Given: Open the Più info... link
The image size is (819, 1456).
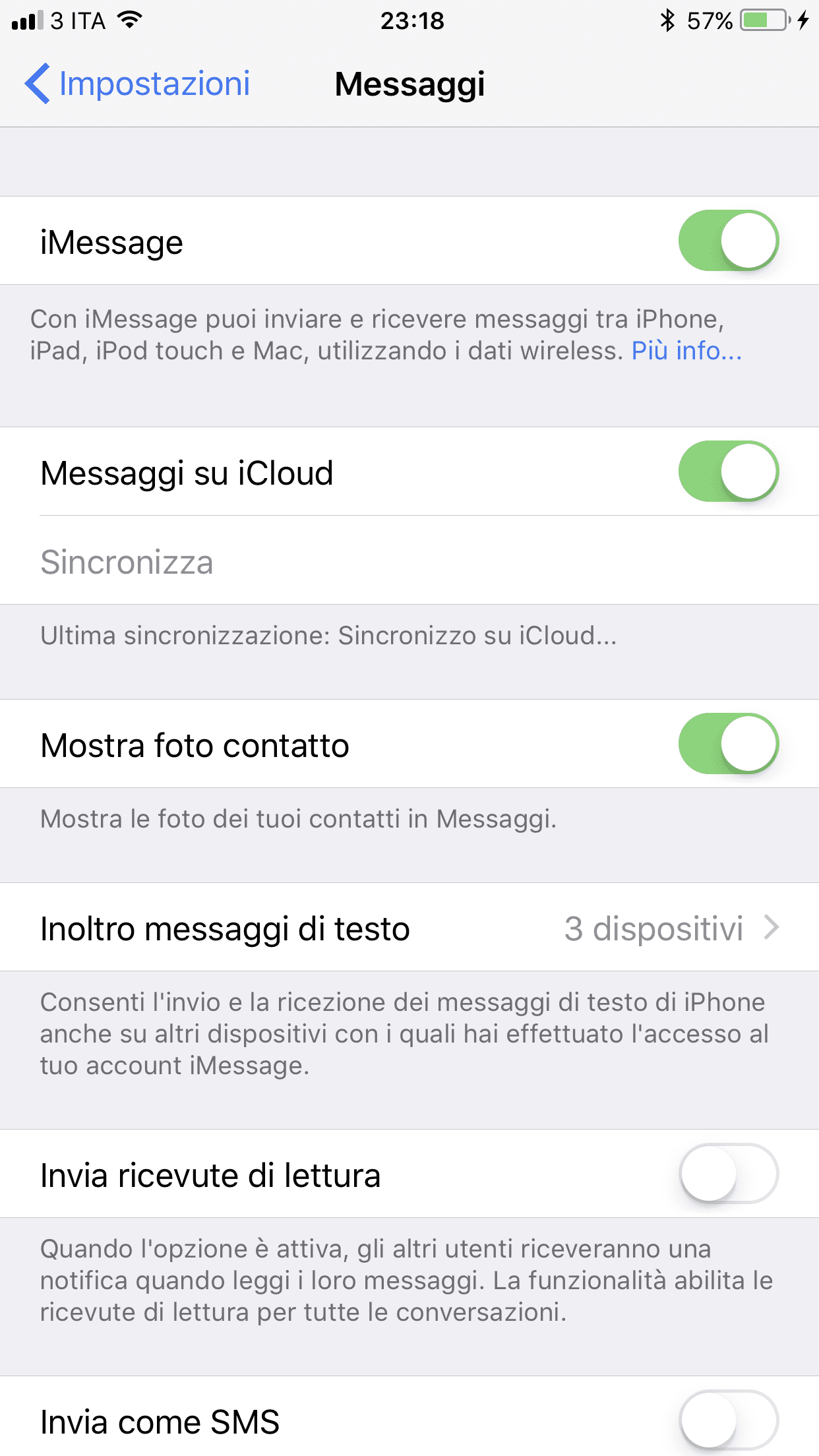Looking at the screenshot, I should [686, 351].
